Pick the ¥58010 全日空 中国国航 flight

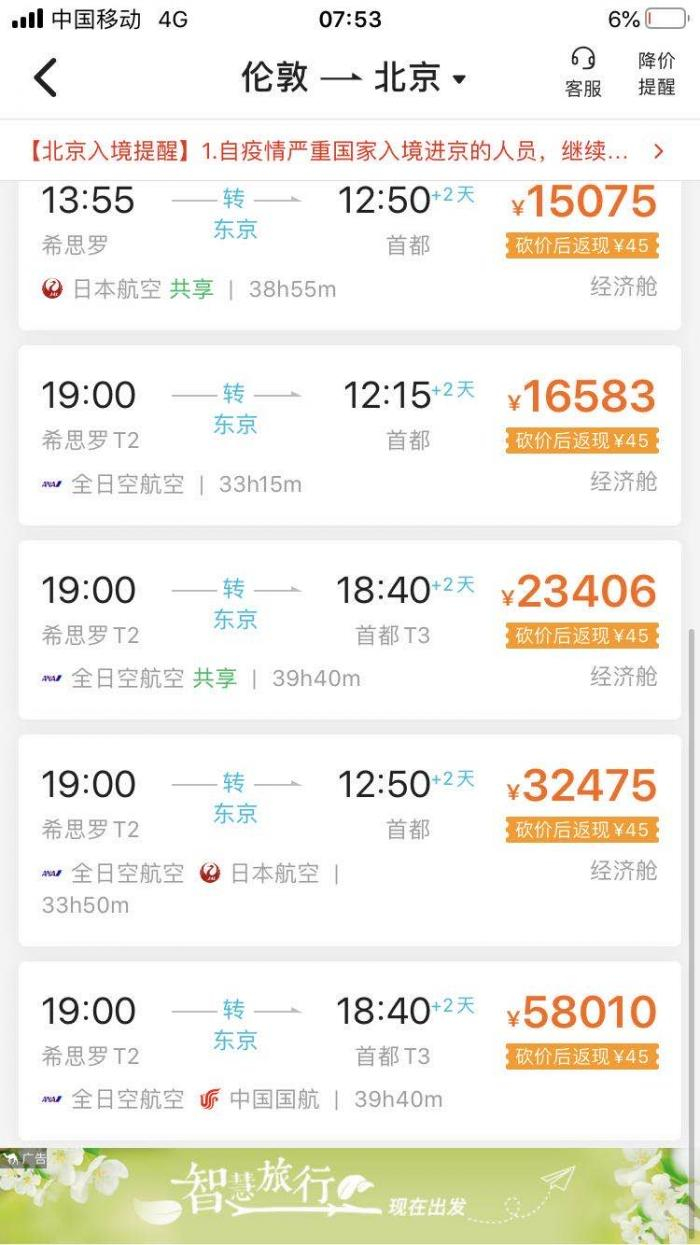pyautogui.click(x=349, y=1050)
